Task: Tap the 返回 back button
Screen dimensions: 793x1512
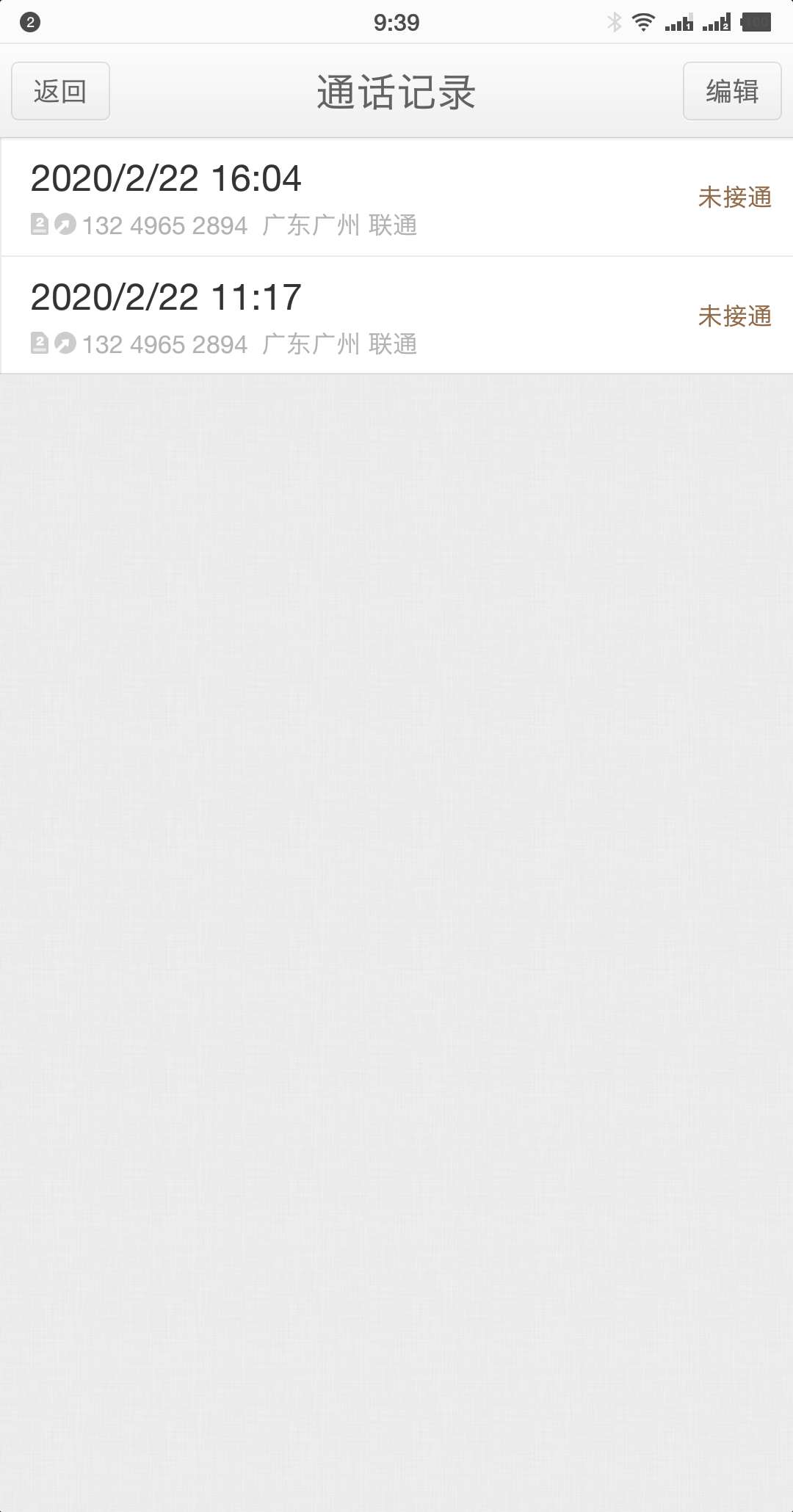Action: [60, 91]
